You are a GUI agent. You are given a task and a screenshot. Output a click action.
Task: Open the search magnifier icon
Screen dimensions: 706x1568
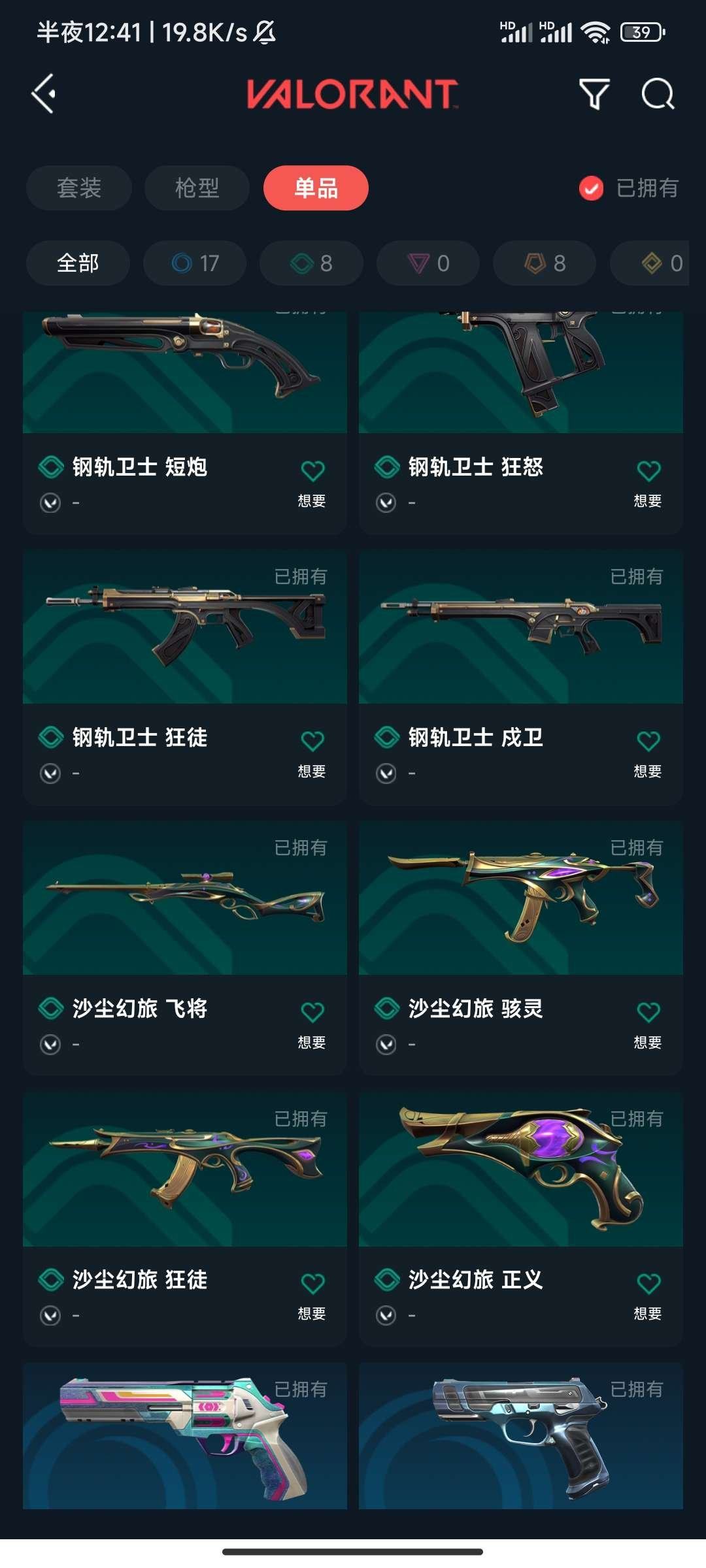coord(657,94)
